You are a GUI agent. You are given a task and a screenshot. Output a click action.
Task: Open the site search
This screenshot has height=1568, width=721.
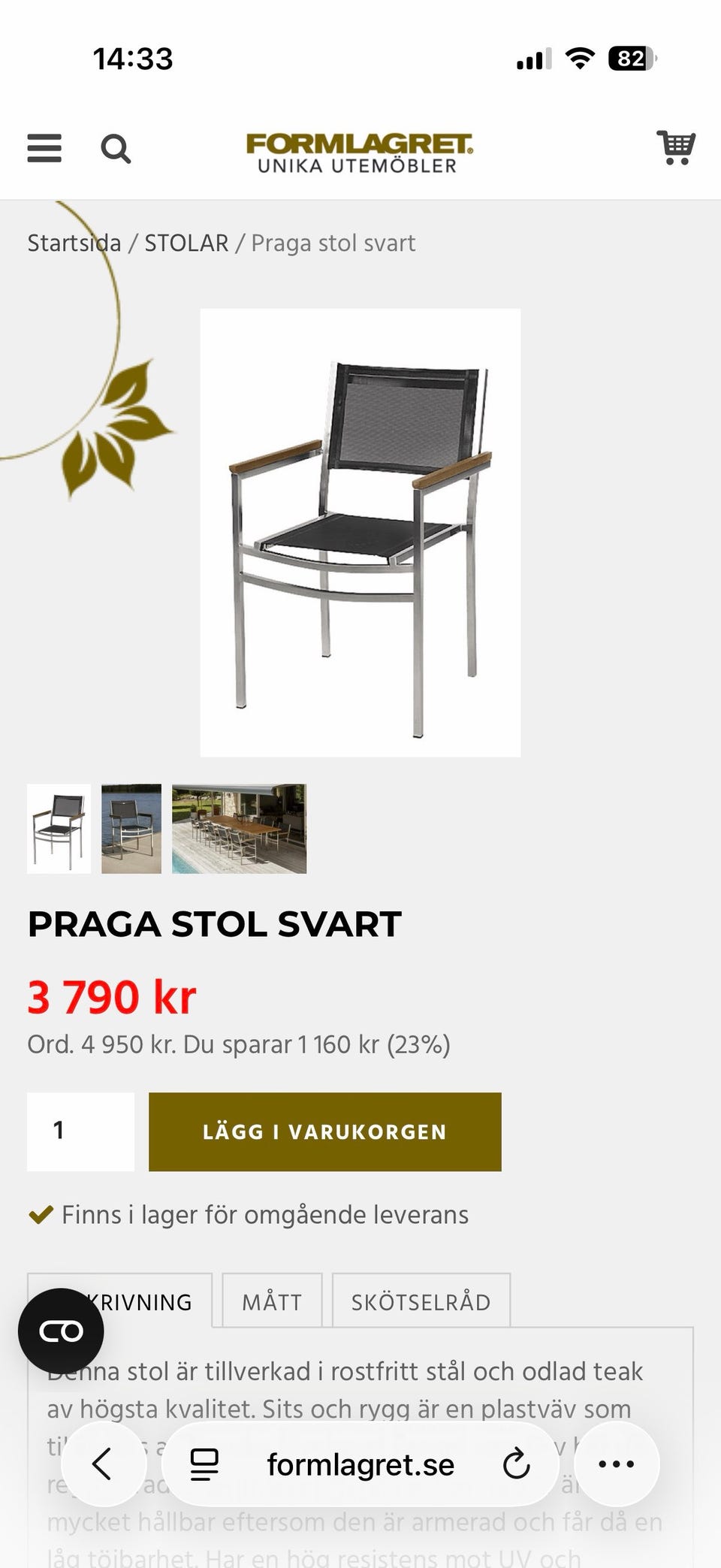point(116,149)
